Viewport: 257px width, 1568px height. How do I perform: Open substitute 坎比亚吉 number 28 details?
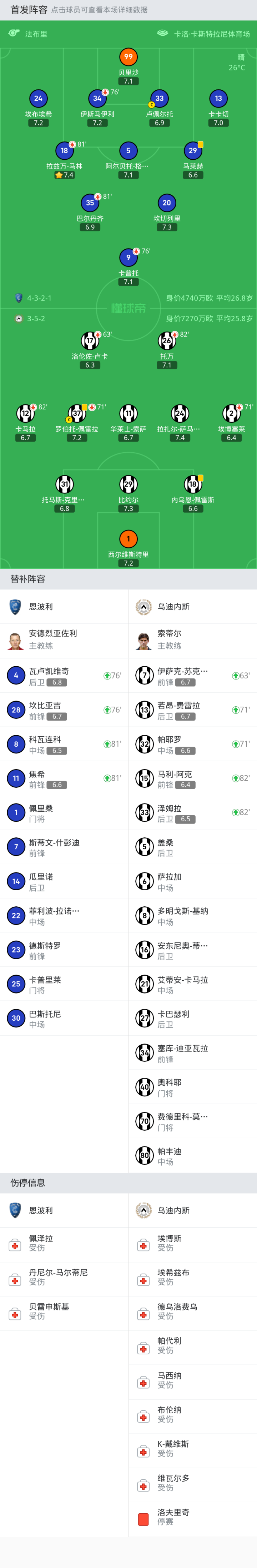(x=64, y=710)
